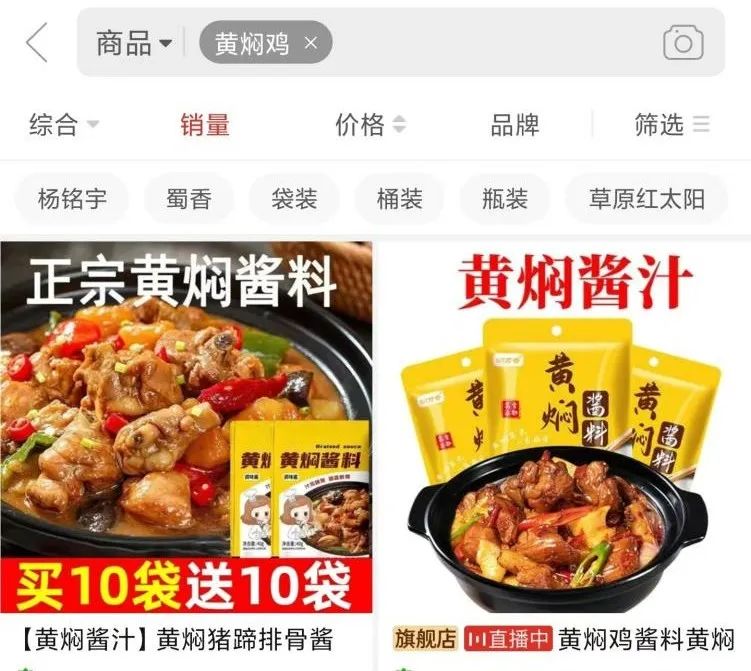Image resolution: width=751 pixels, height=671 pixels.
Task: Open the 商品 category dropdown
Action: (133, 43)
